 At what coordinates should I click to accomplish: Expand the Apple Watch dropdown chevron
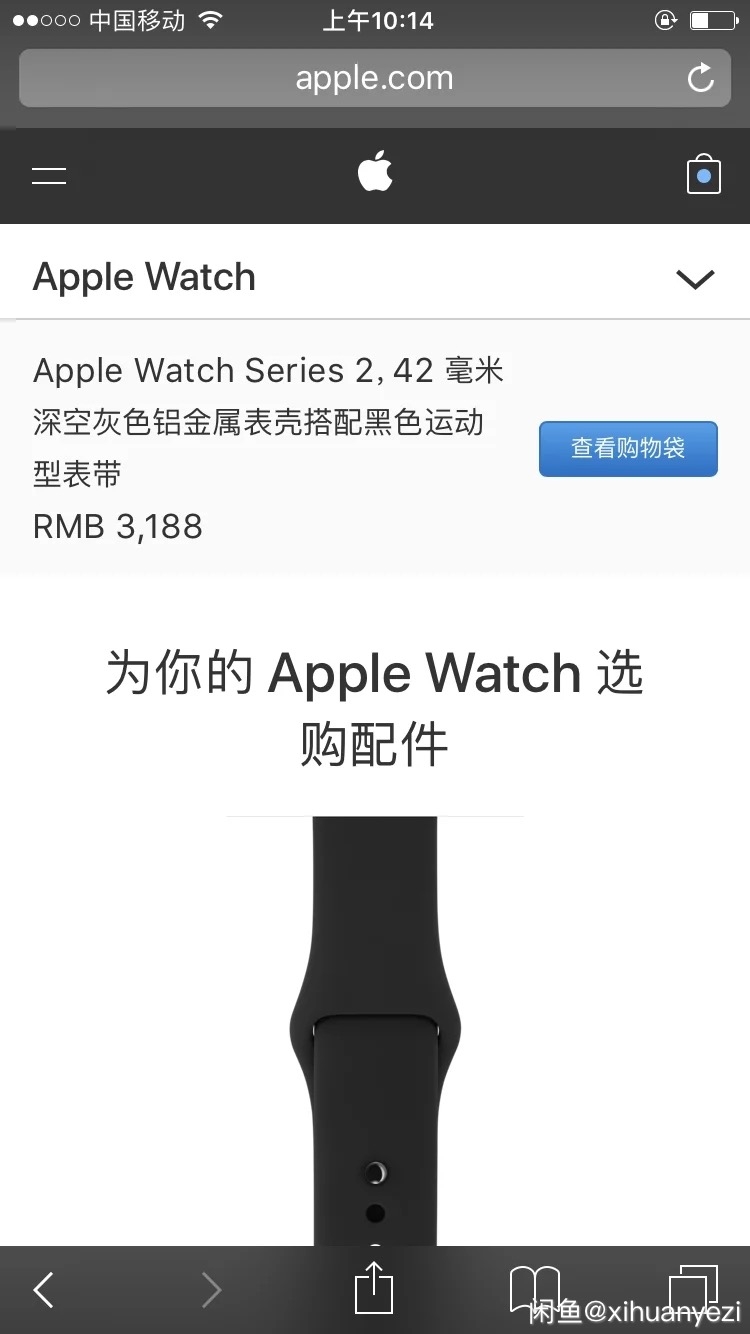695,279
